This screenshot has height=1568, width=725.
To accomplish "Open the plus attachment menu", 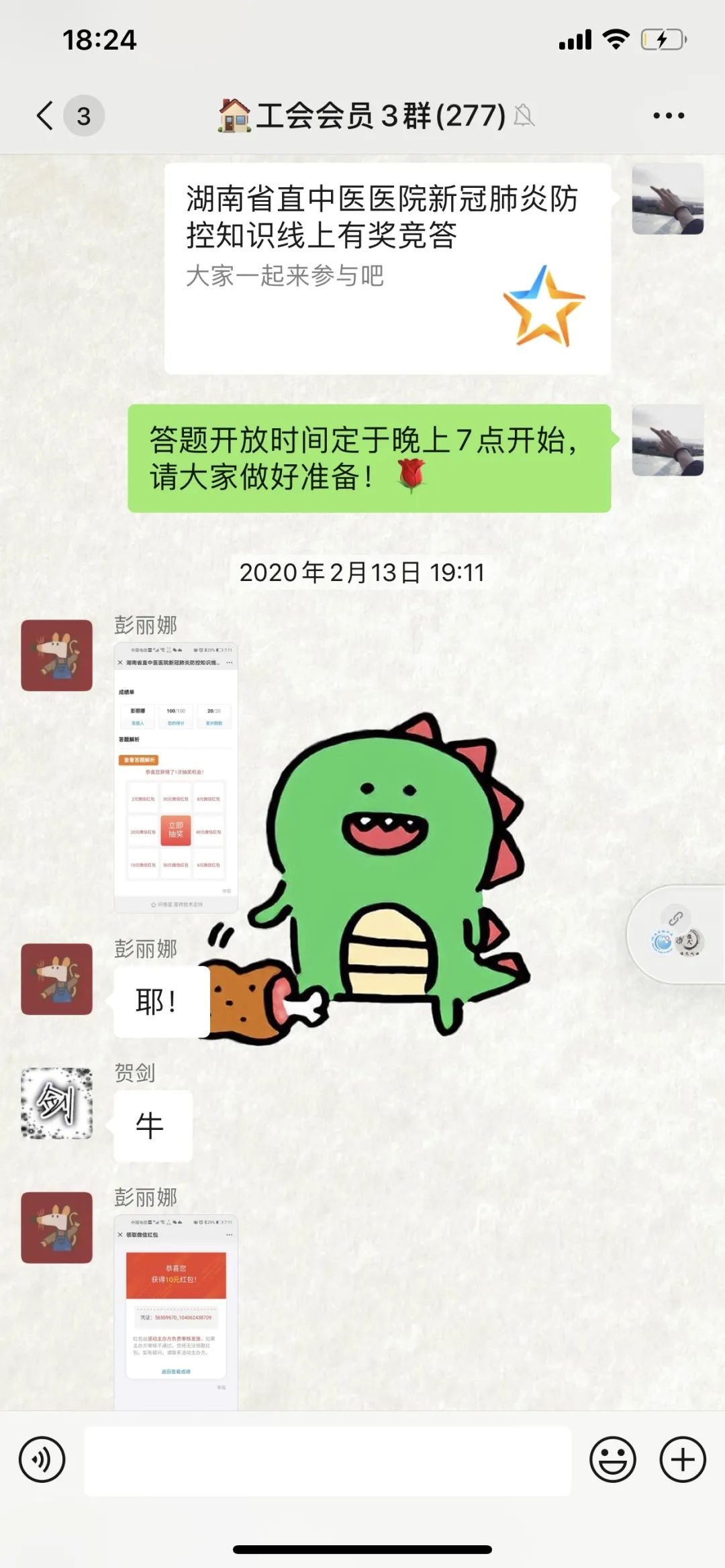I will pyautogui.click(x=683, y=1459).
